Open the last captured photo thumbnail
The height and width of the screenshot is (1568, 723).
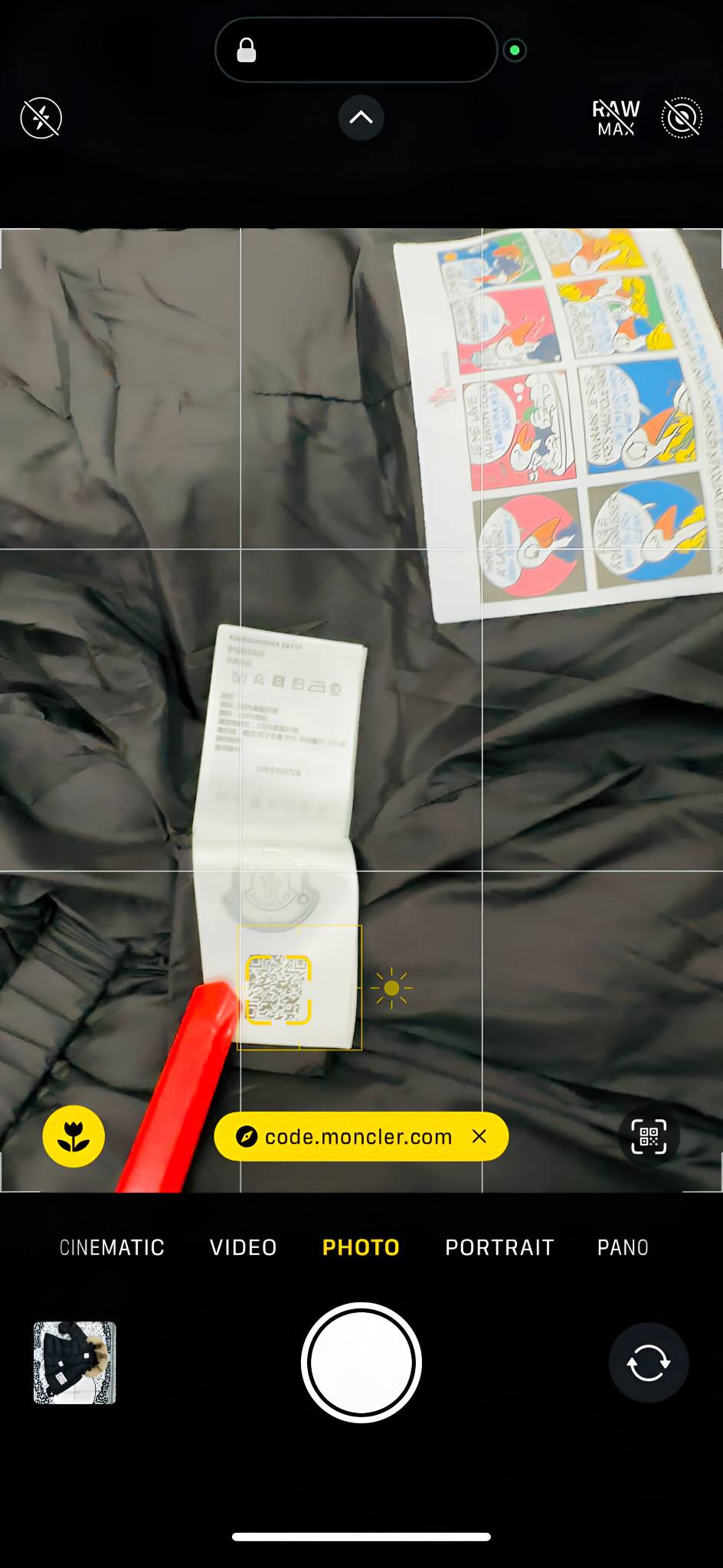tap(74, 1362)
